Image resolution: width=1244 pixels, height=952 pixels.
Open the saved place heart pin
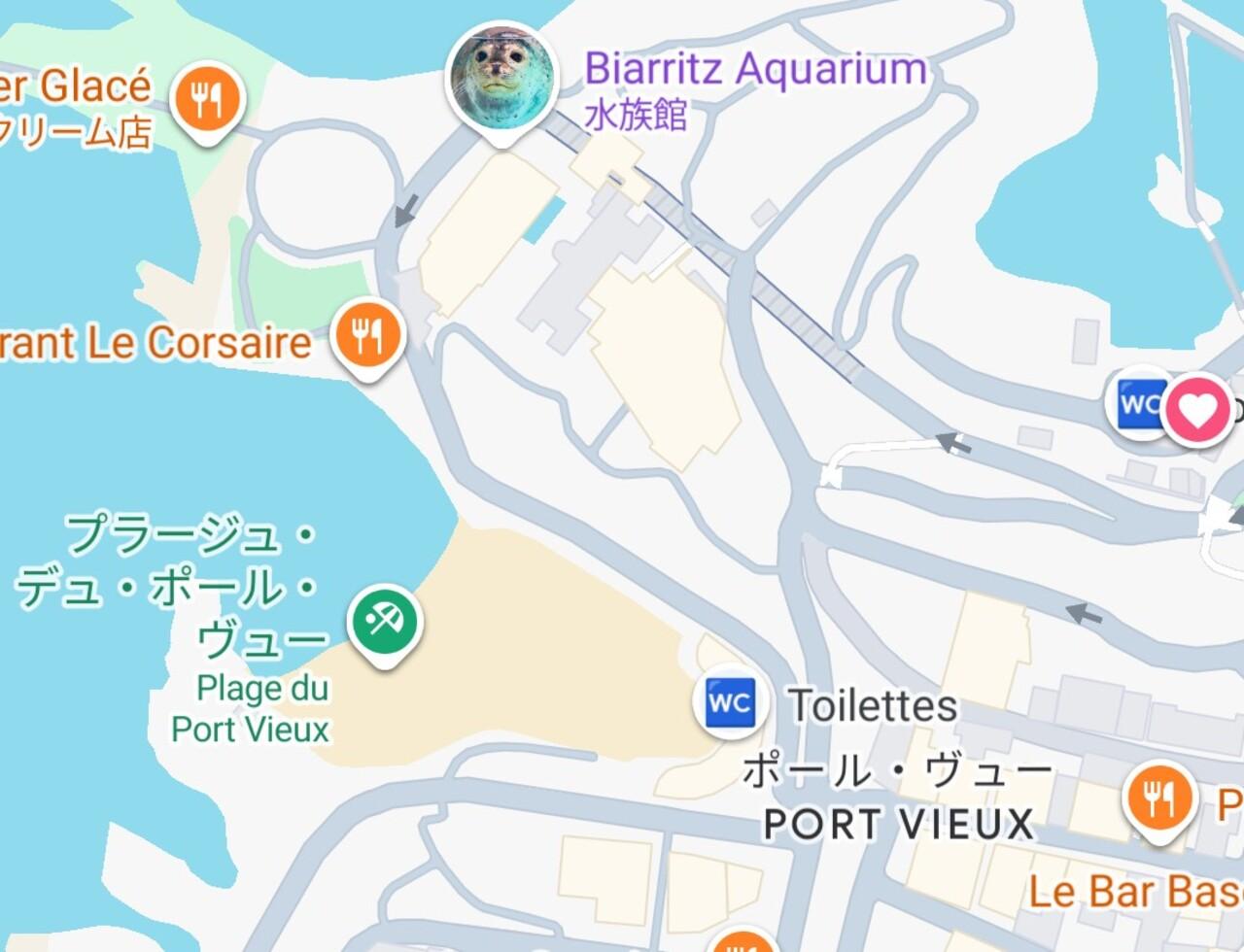(x=1196, y=411)
